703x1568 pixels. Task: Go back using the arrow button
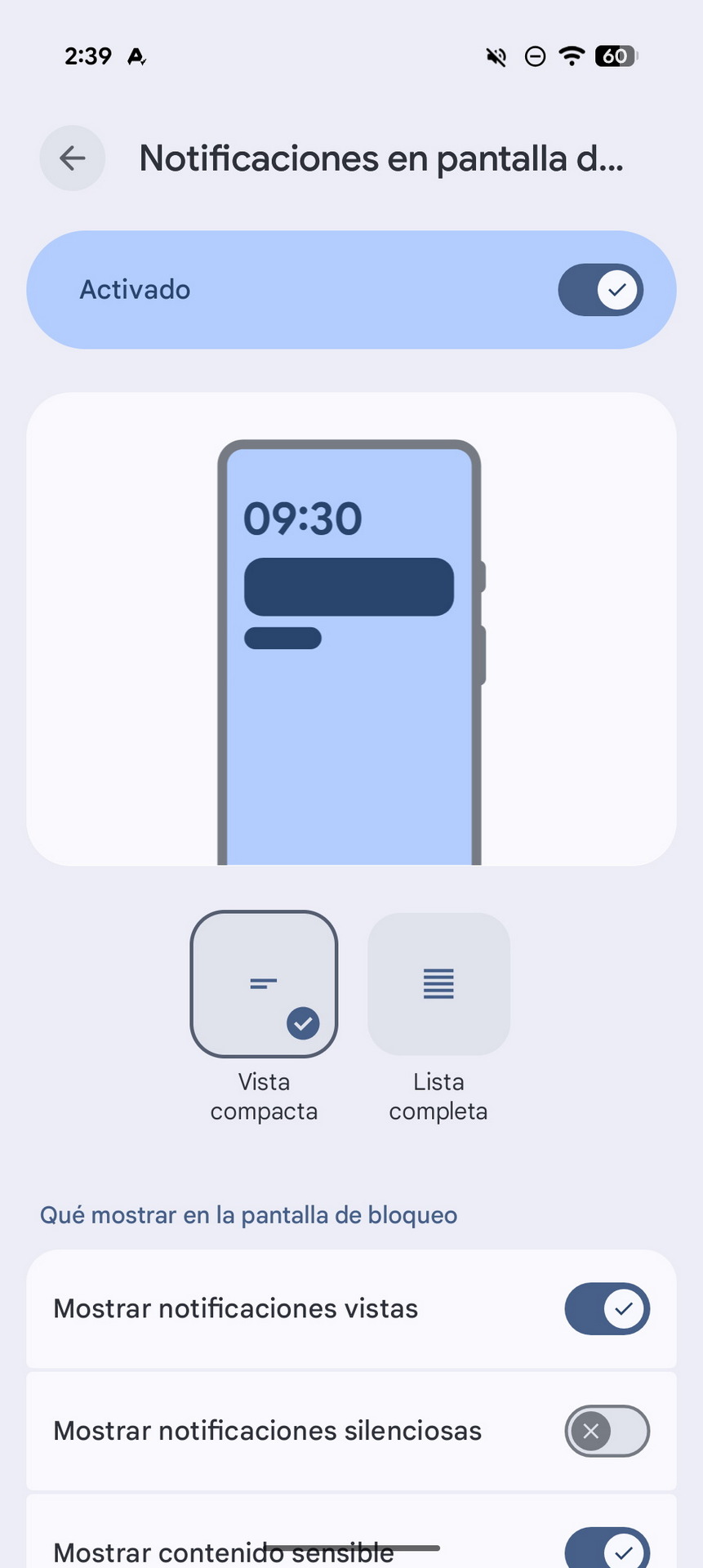(x=73, y=158)
